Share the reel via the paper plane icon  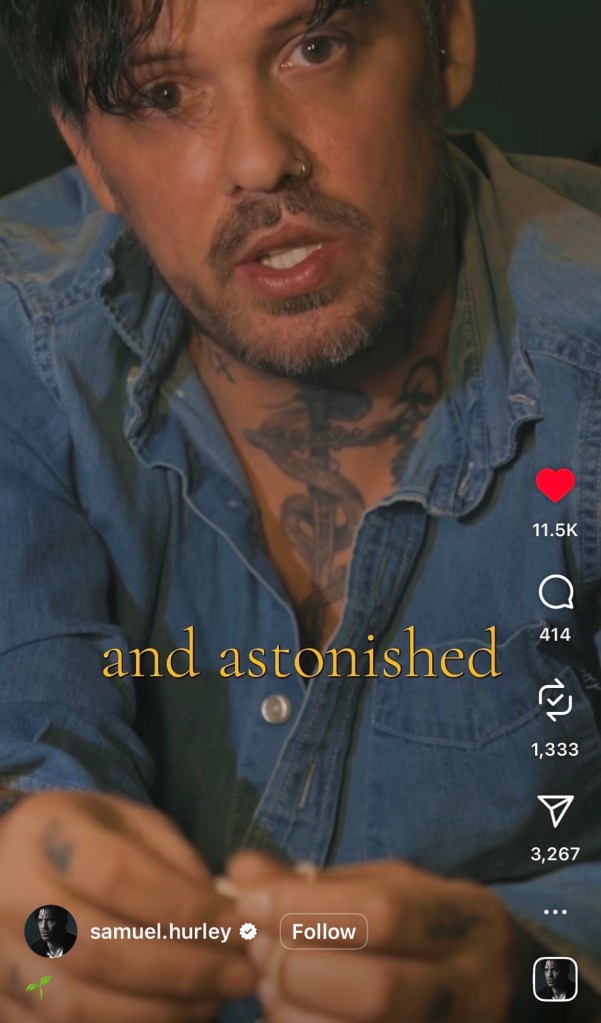(555, 811)
